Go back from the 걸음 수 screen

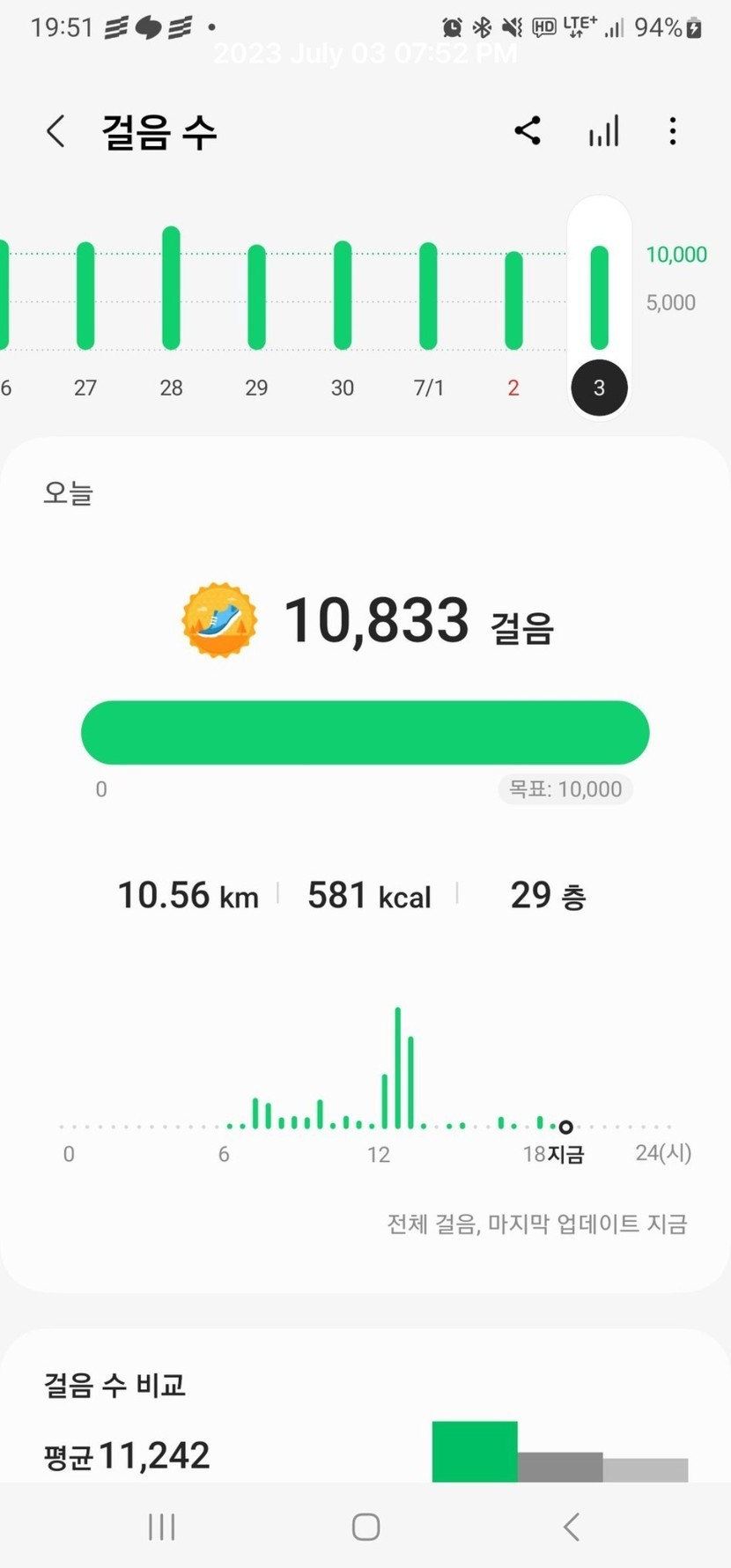(55, 132)
